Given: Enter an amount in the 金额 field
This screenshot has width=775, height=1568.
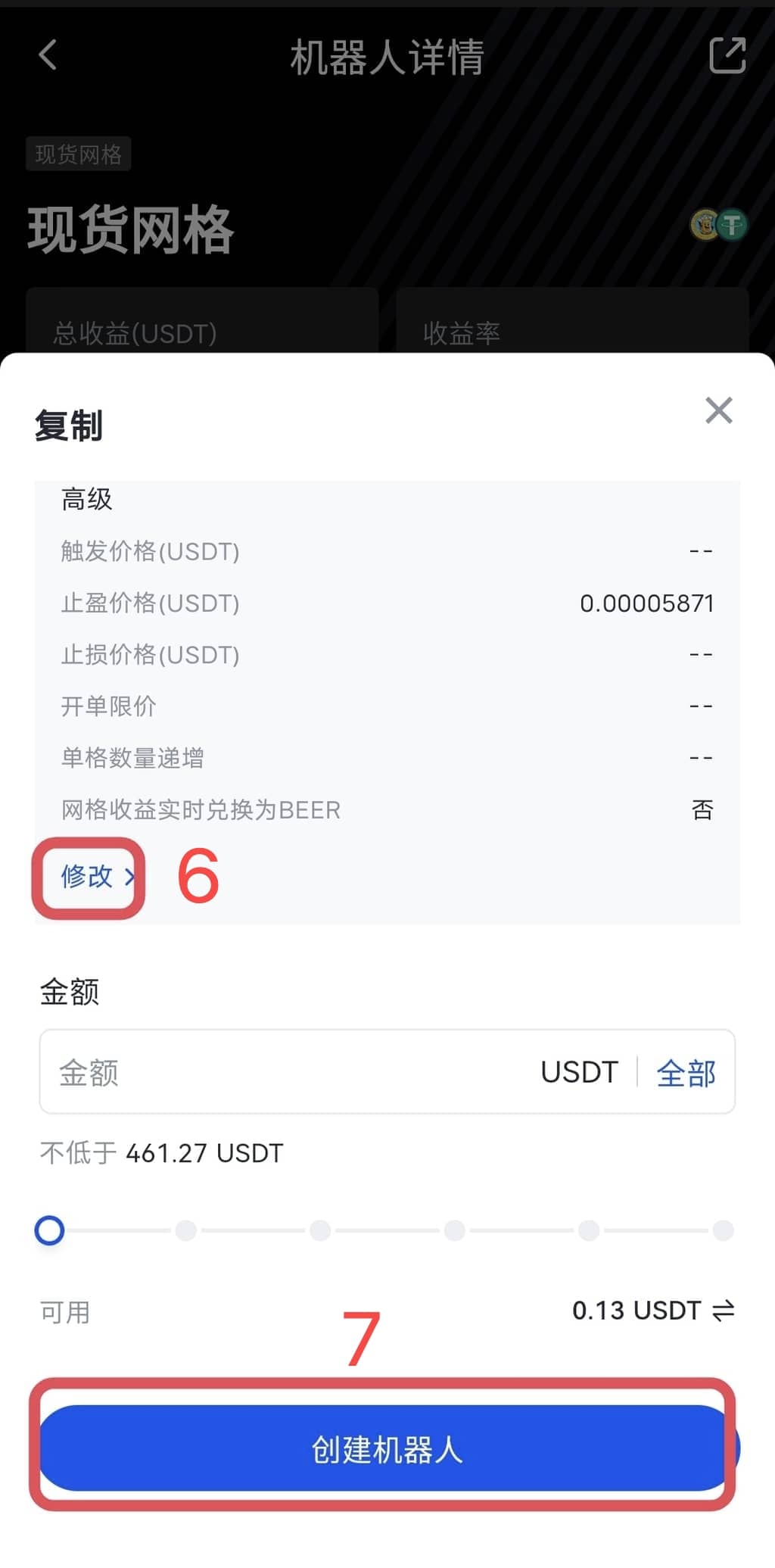Looking at the screenshot, I should (x=288, y=1072).
